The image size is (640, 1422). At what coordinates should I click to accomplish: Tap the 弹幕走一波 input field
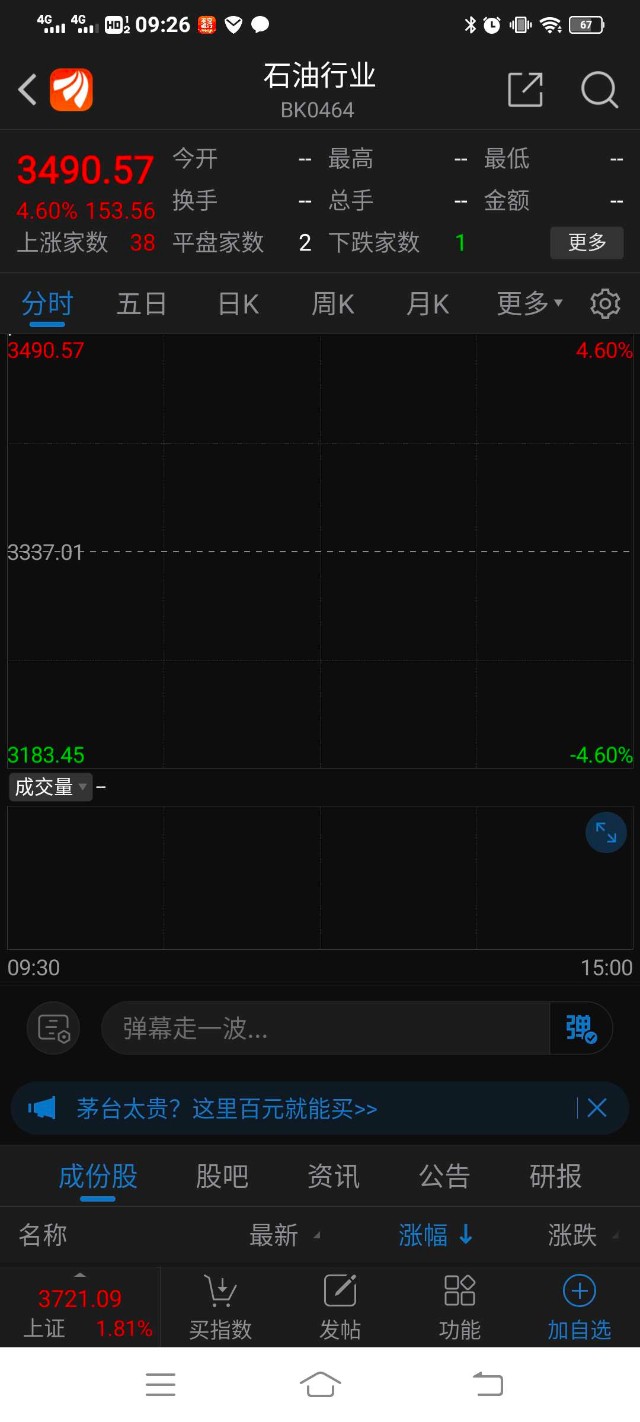pos(325,1028)
